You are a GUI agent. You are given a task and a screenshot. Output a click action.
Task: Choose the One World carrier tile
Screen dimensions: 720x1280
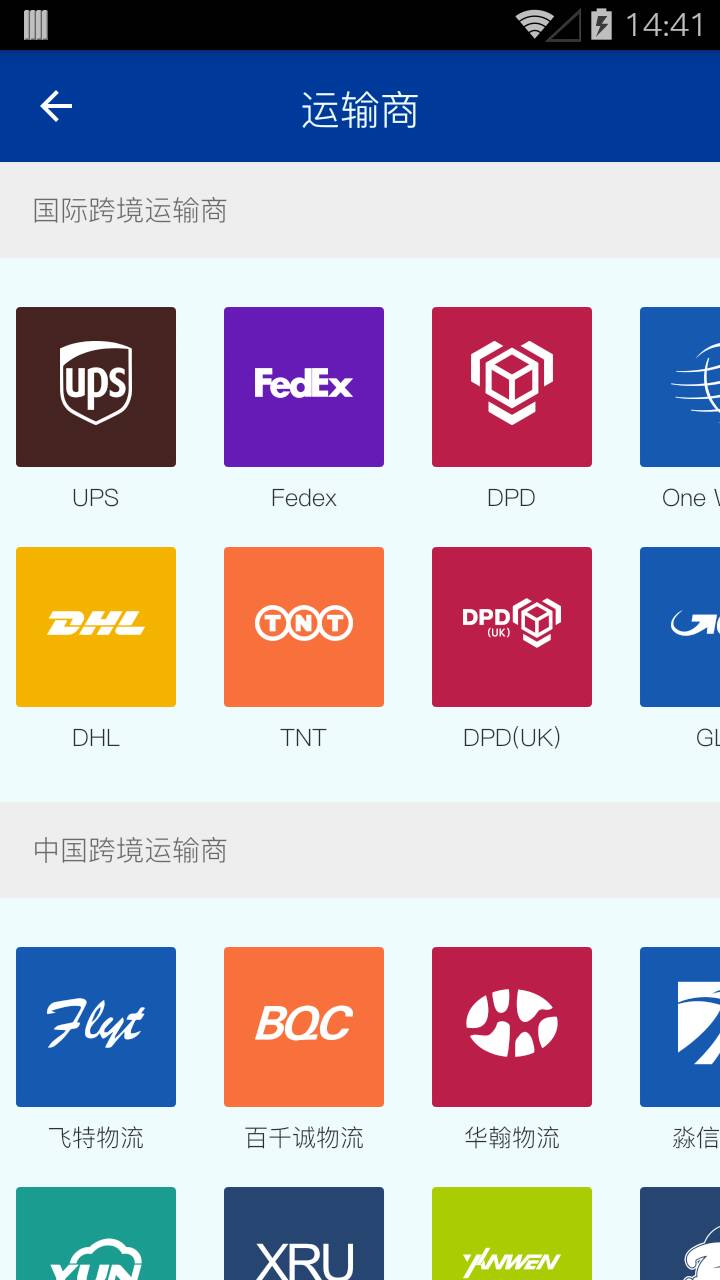click(x=682, y=387)
